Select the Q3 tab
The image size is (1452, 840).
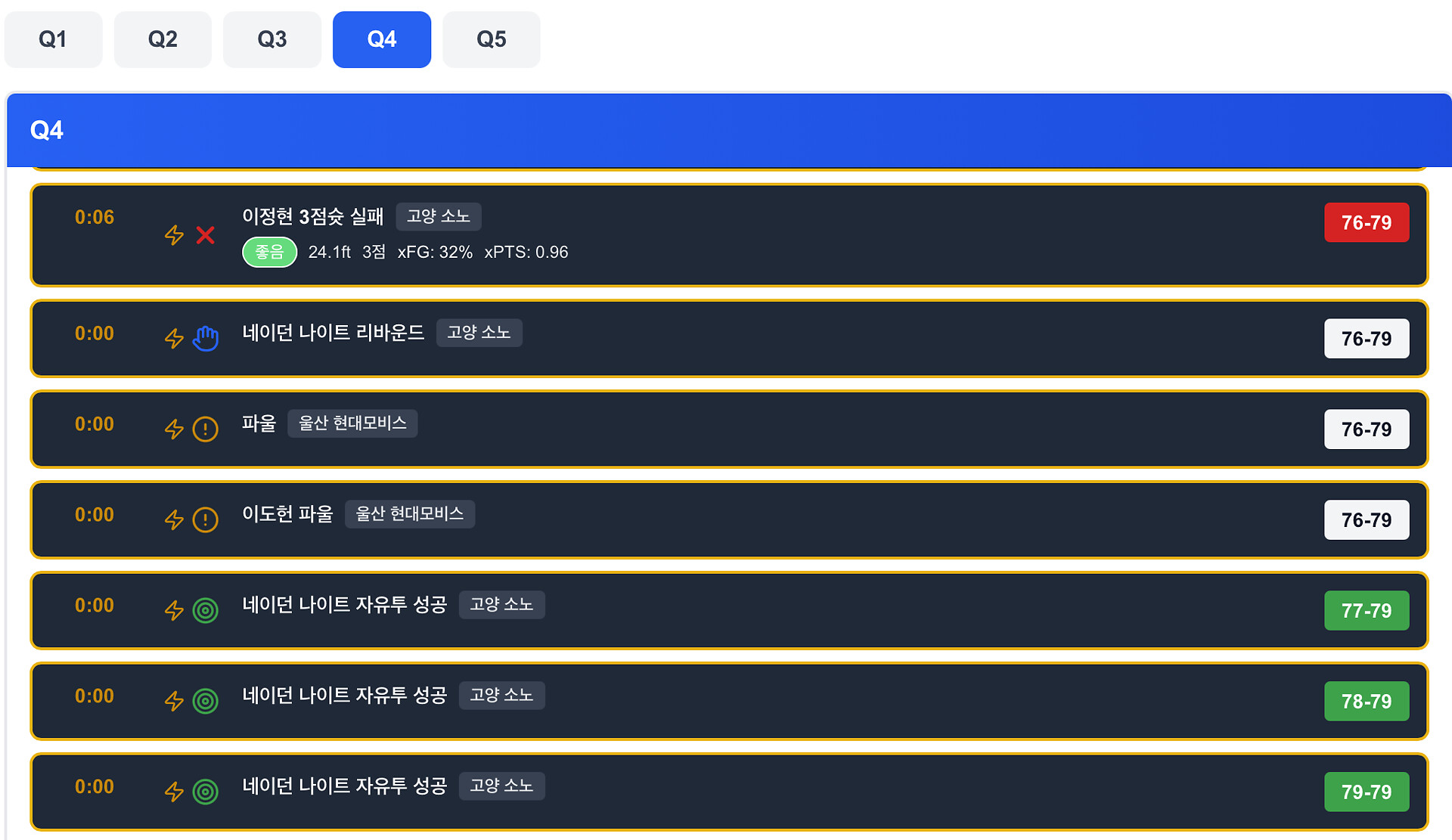click(x=272, y=39)
